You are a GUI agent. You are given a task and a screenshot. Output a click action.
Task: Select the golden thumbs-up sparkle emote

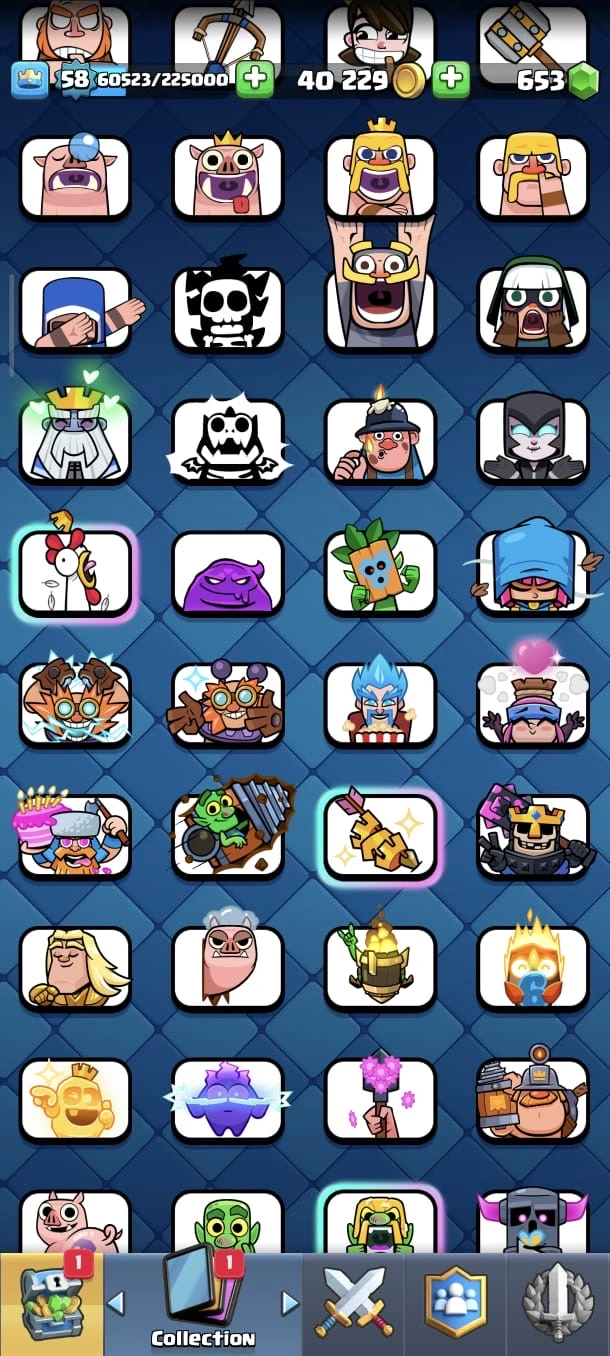(x=75, y=1099)
